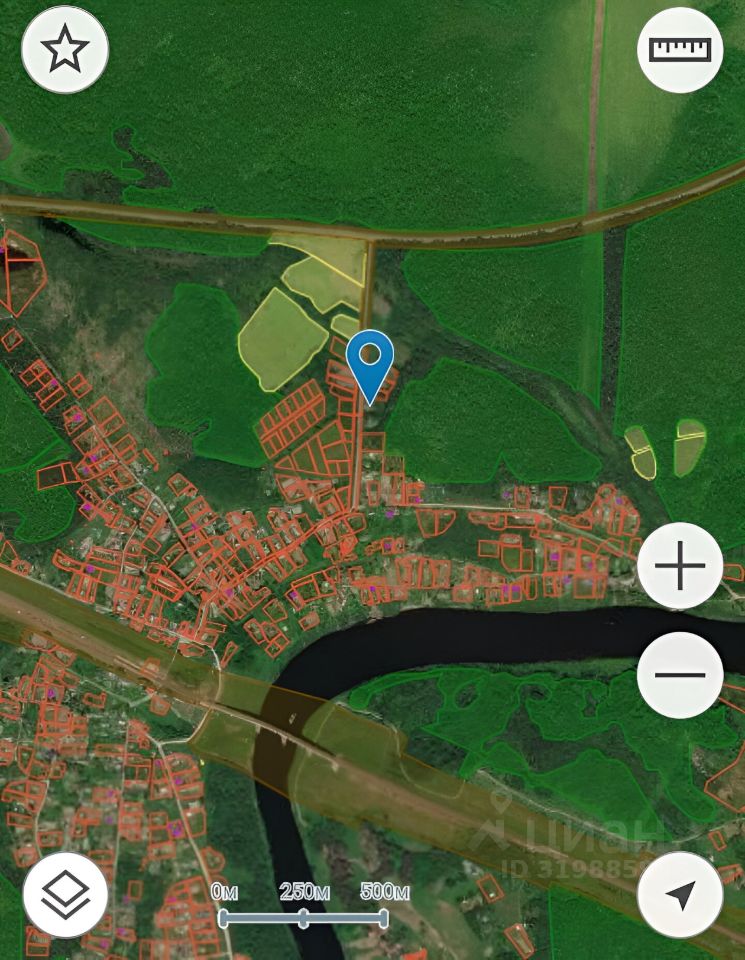This screenshot has height=960, width=745.
Task: Select the blue location pin on the map
Action: coord(370,360)
